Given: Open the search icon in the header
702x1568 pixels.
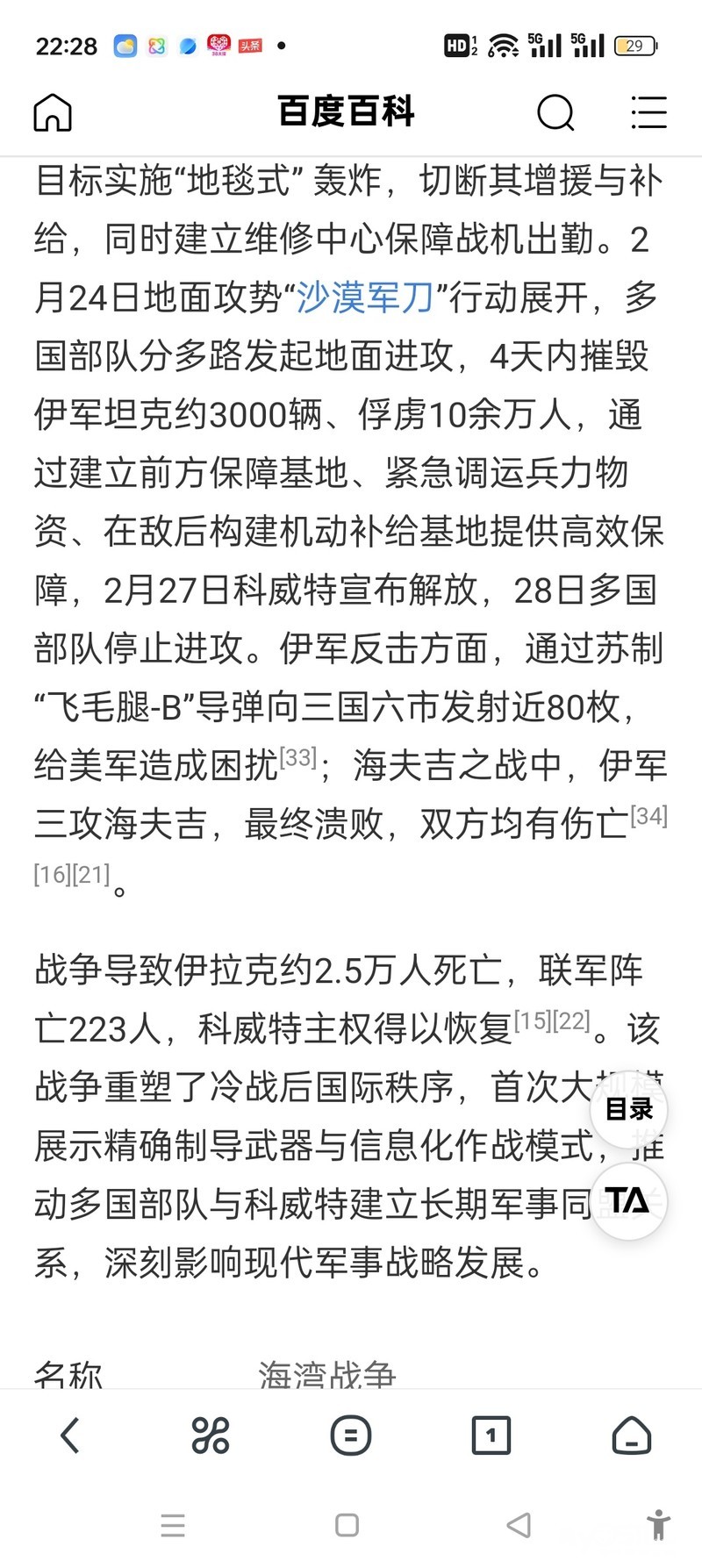Looking at the screenshot, I should click(555, 112).
